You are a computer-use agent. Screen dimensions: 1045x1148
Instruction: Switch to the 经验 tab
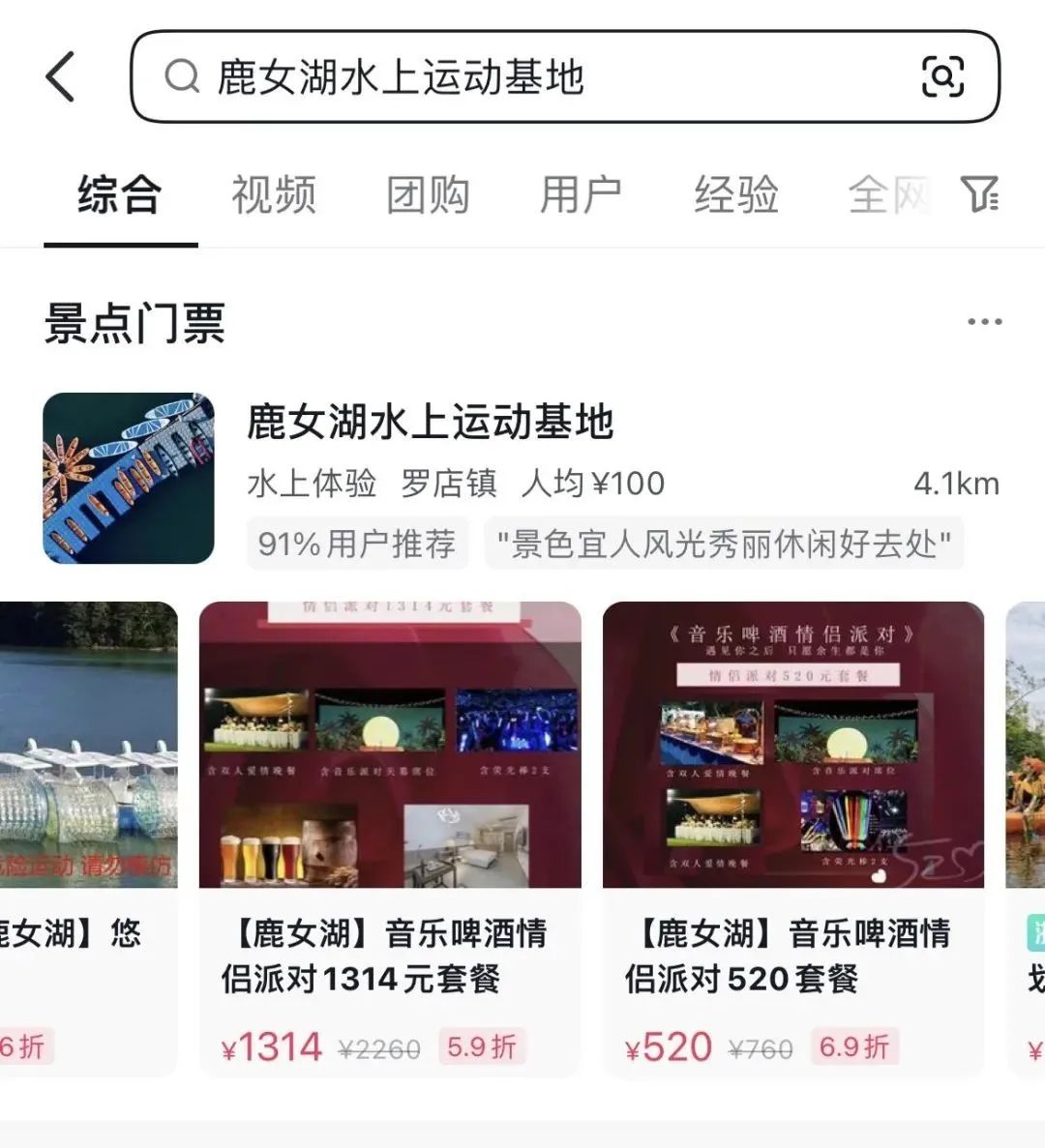[736, 195]
